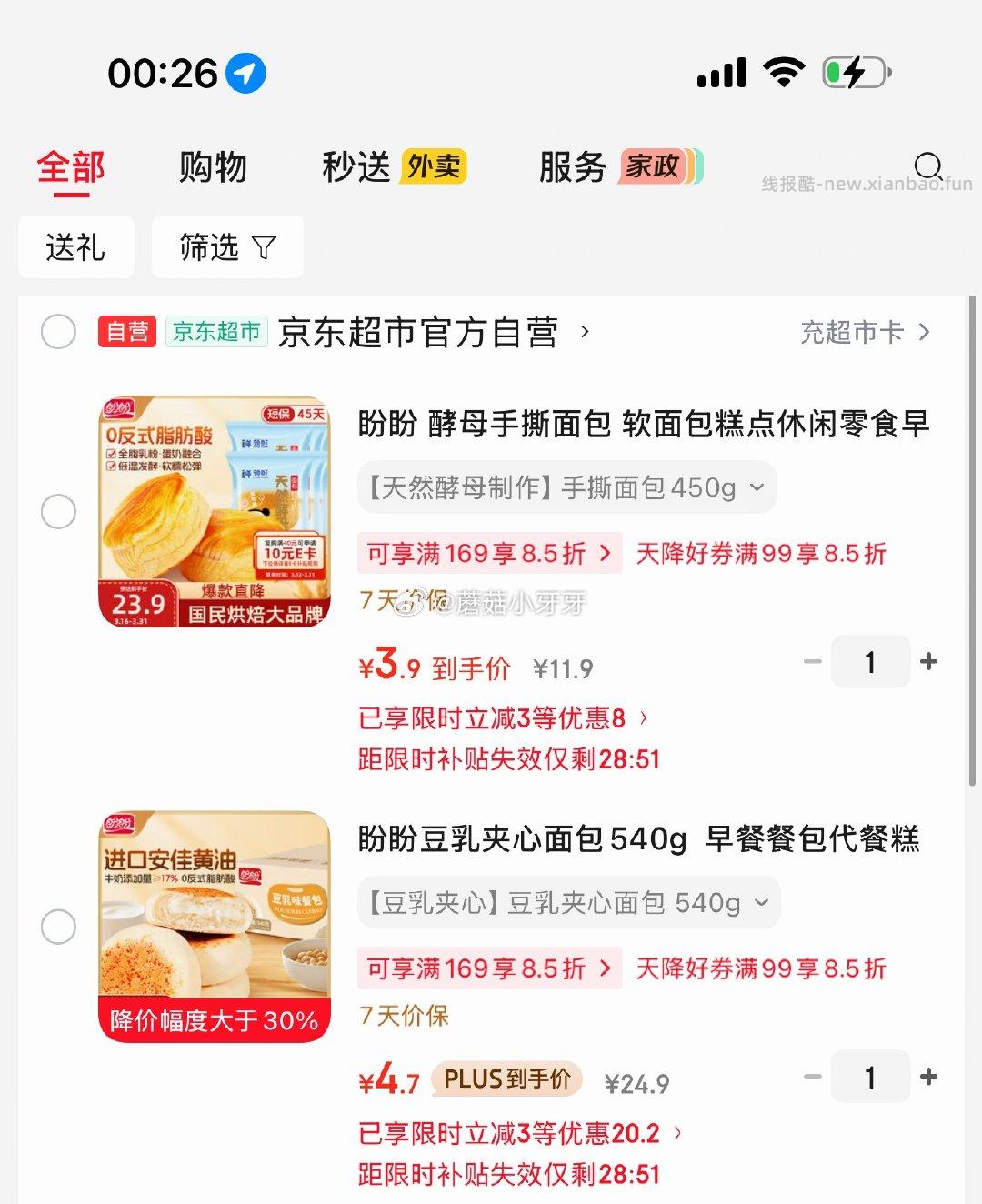Screen dimensions: 982x1204
Task: Switch to the 购物 tab
Action: (213, 166)
